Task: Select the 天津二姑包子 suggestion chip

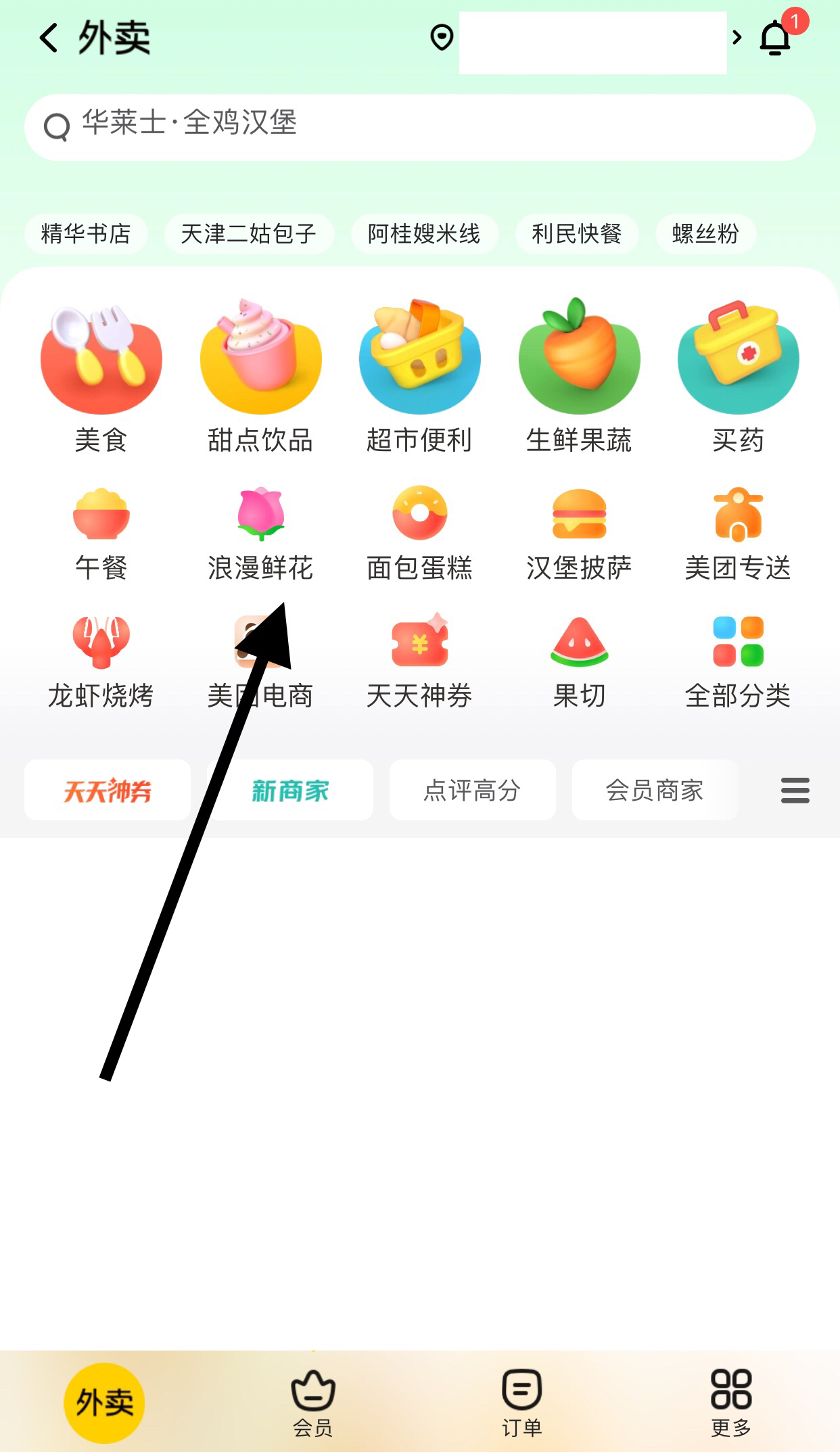Action: pos(249,234)
